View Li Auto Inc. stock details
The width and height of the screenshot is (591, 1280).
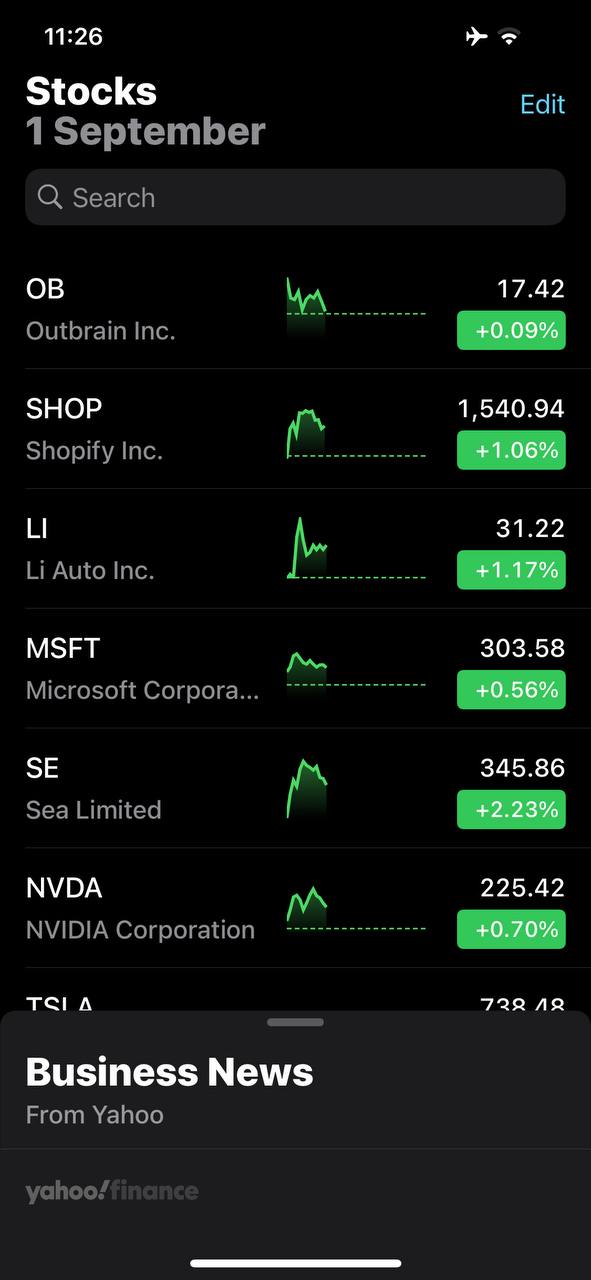pyautogui.click(x=295, y=549)
